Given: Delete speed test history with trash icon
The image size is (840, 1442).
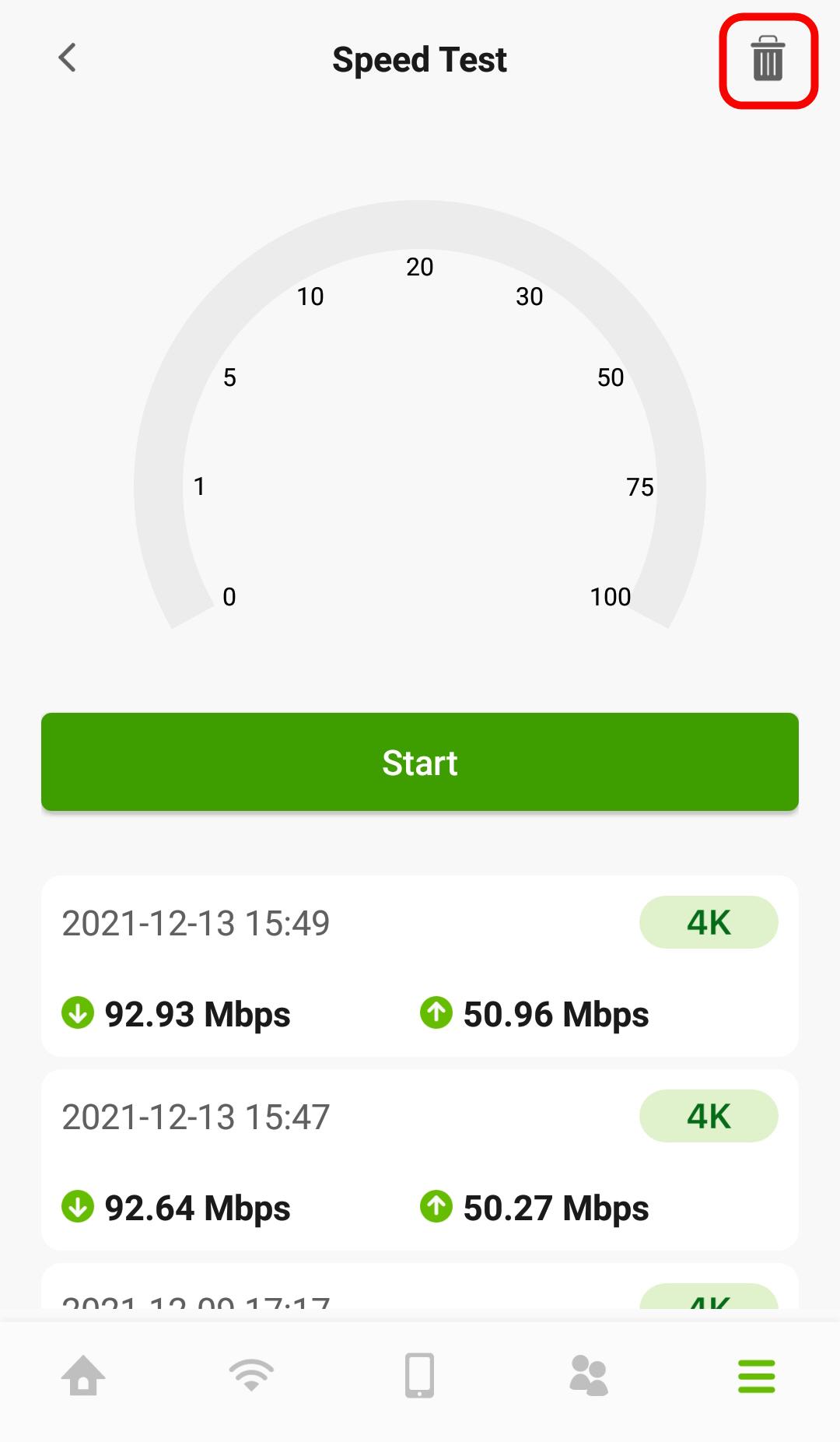Looking at the screenshot, I should (768, 59).
